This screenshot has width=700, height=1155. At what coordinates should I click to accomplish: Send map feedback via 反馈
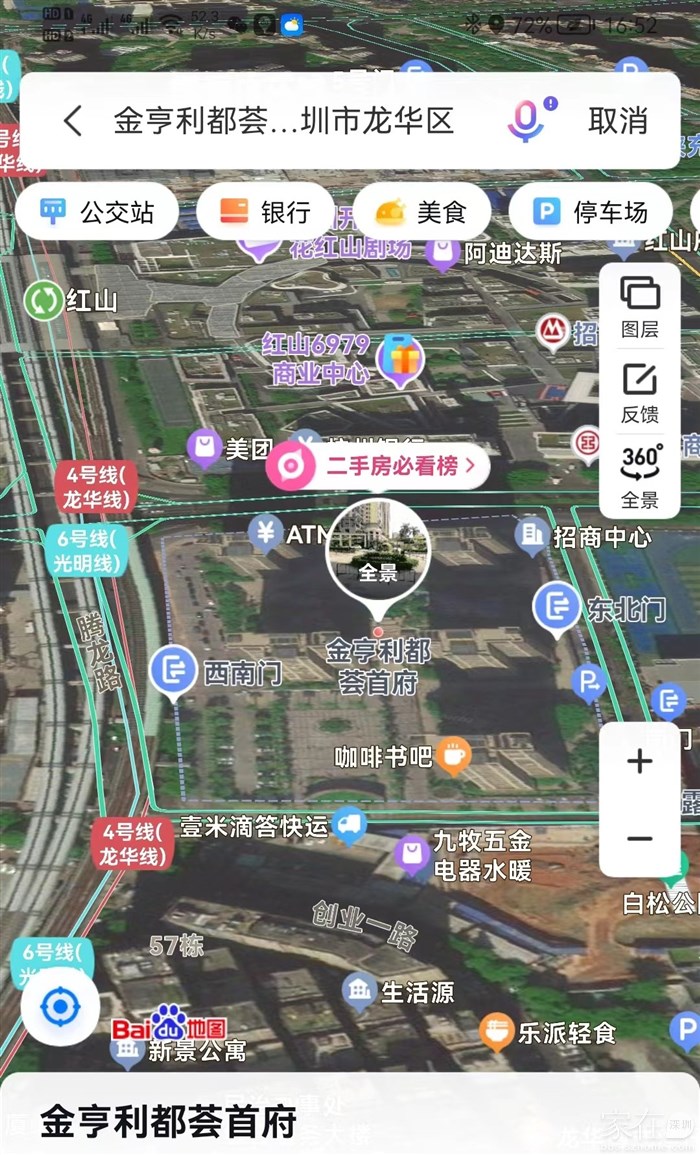click(640, 392)
